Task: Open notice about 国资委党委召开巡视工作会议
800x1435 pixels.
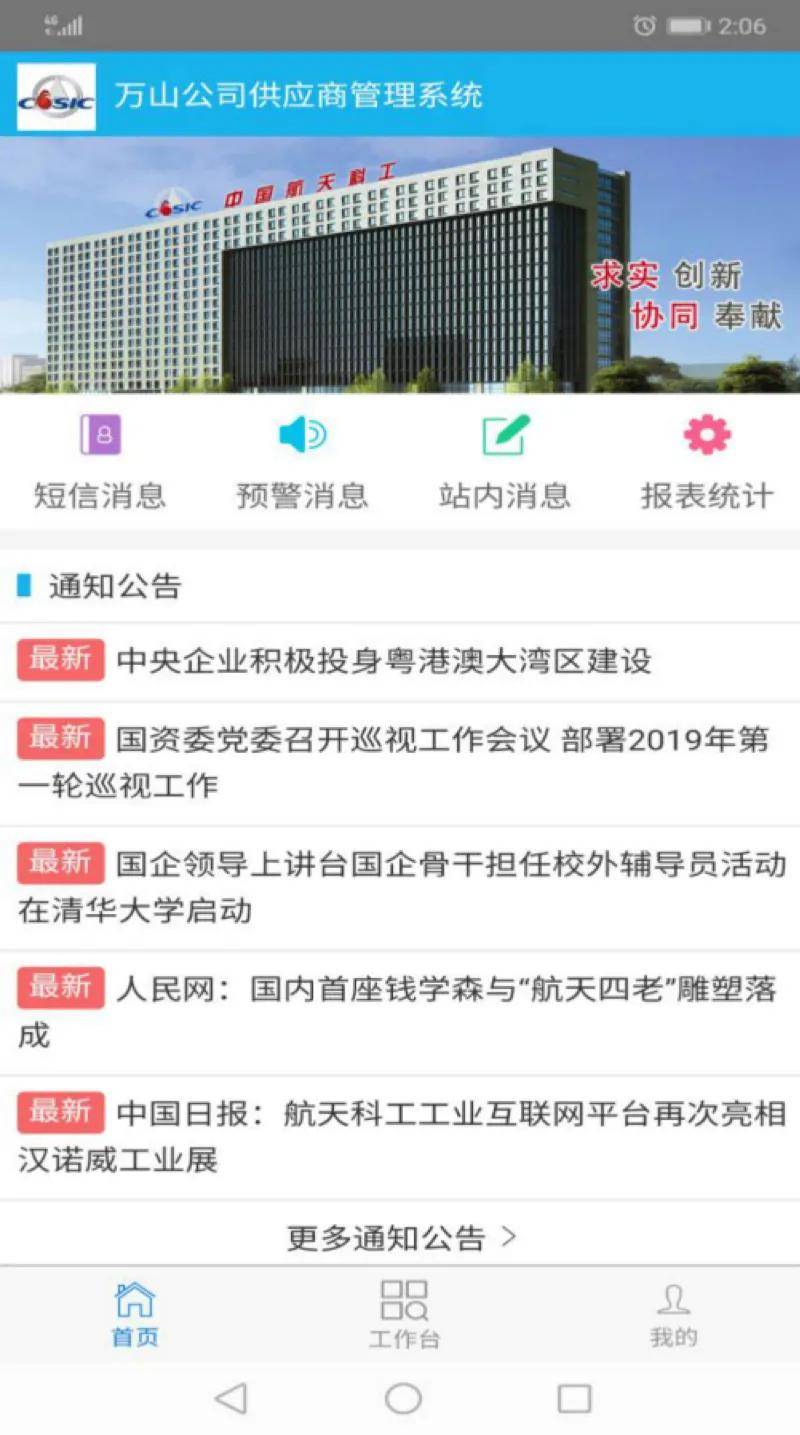Action: (400, 762)
